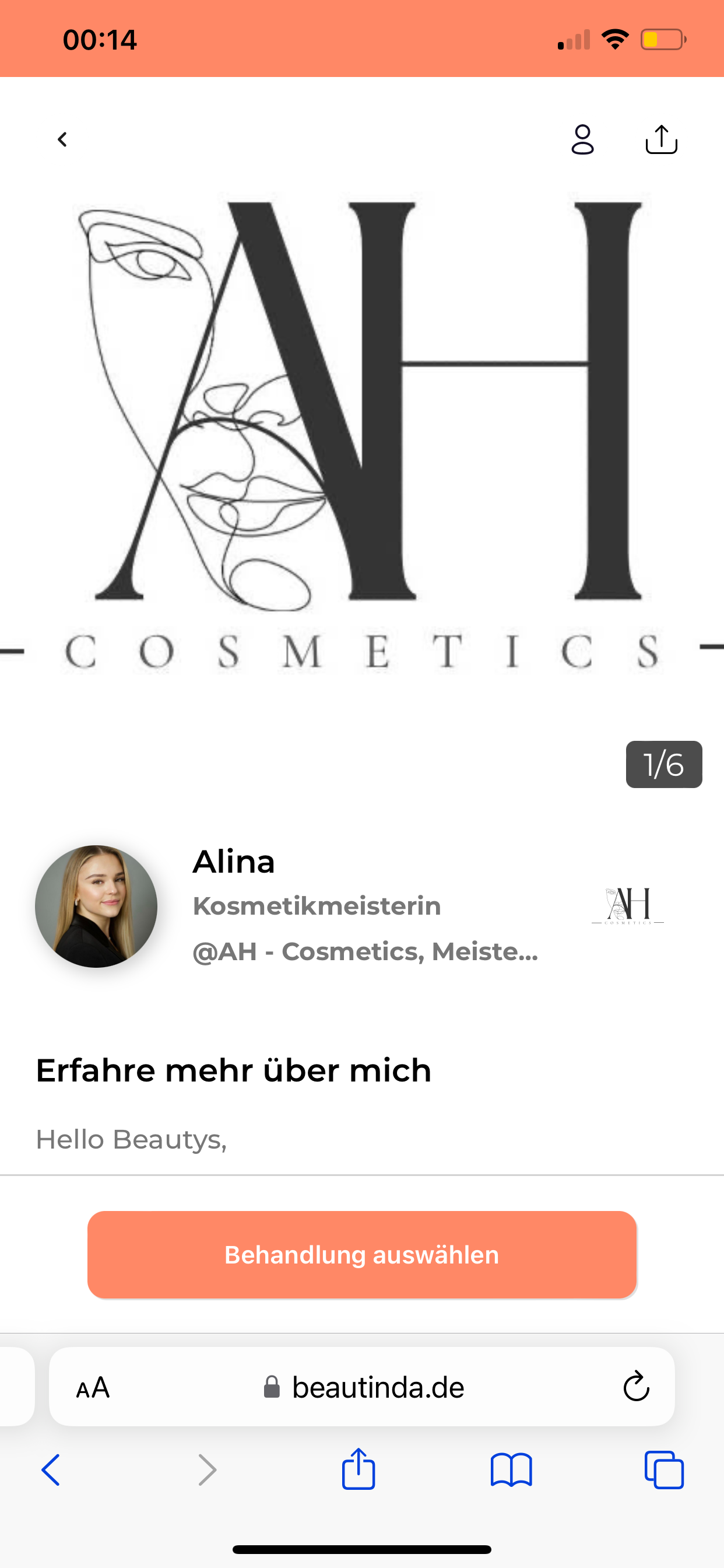Open the user account icon
Viewport: 724px width, 1568px height.
click(582, 139)
